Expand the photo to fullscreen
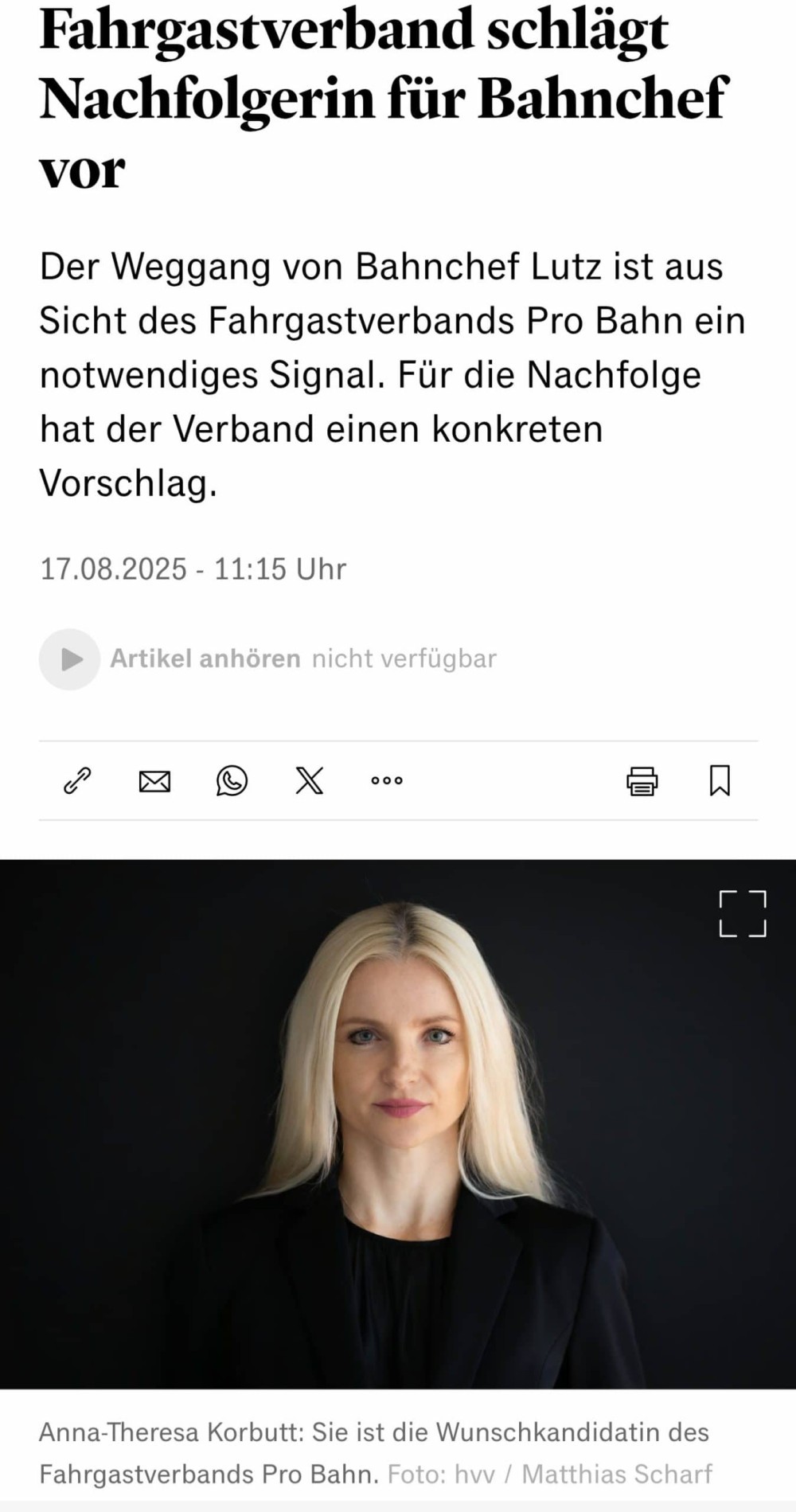Image resolution: width=796 pixels, height=1512 pixels. [743, 913]
